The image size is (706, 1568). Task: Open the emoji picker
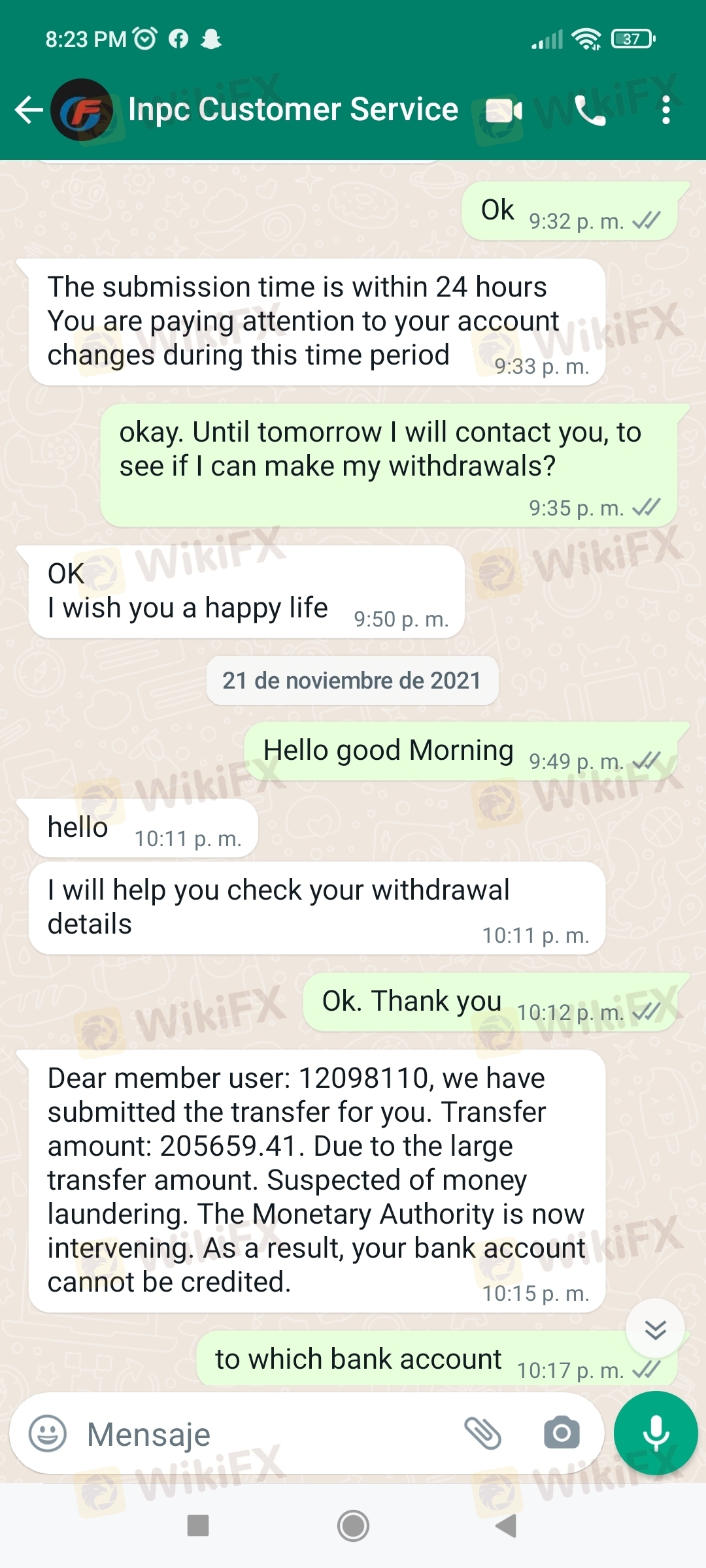coord(48,1434)
